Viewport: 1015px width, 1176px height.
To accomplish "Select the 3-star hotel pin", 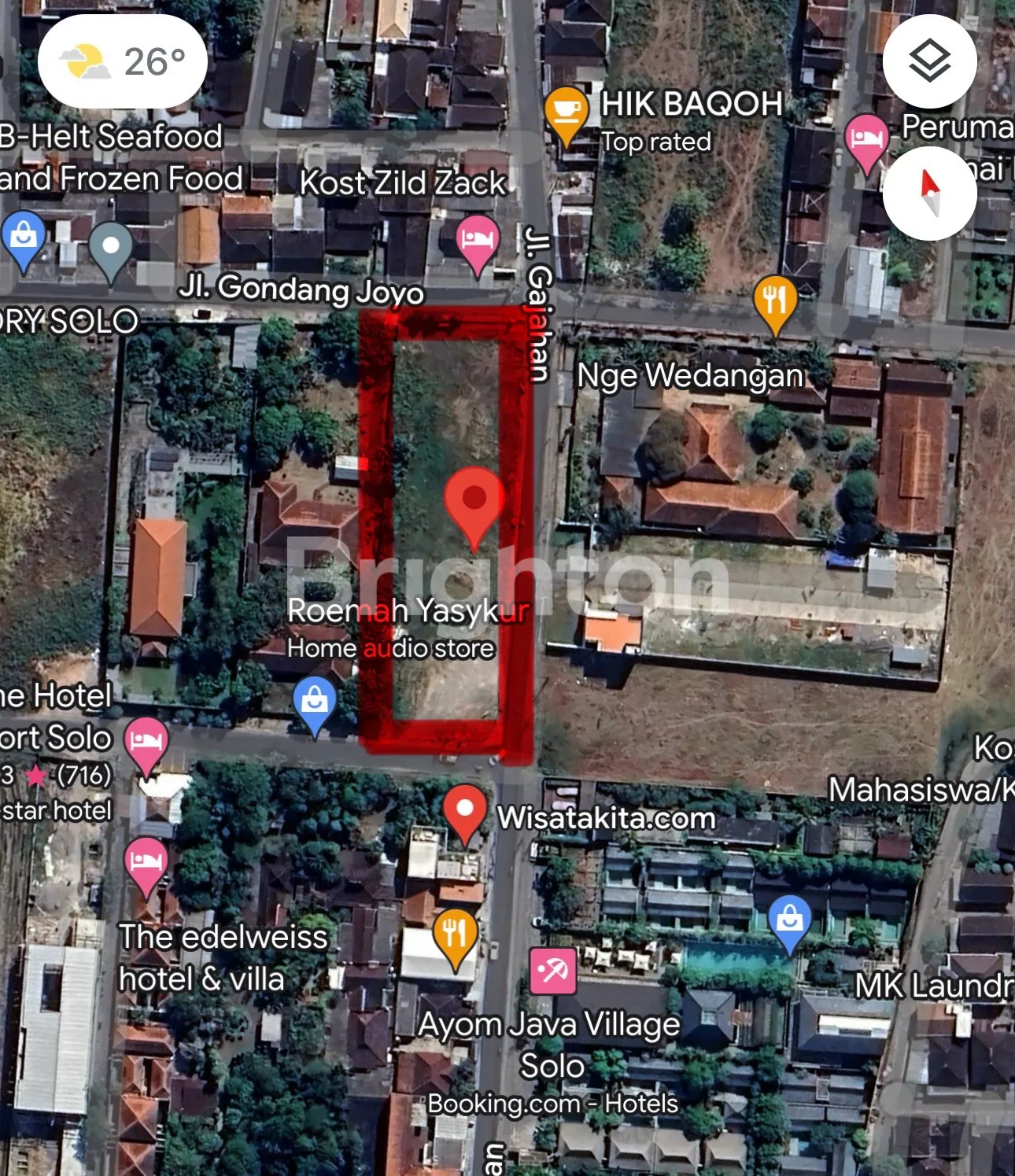I will [x=146, y=743].
